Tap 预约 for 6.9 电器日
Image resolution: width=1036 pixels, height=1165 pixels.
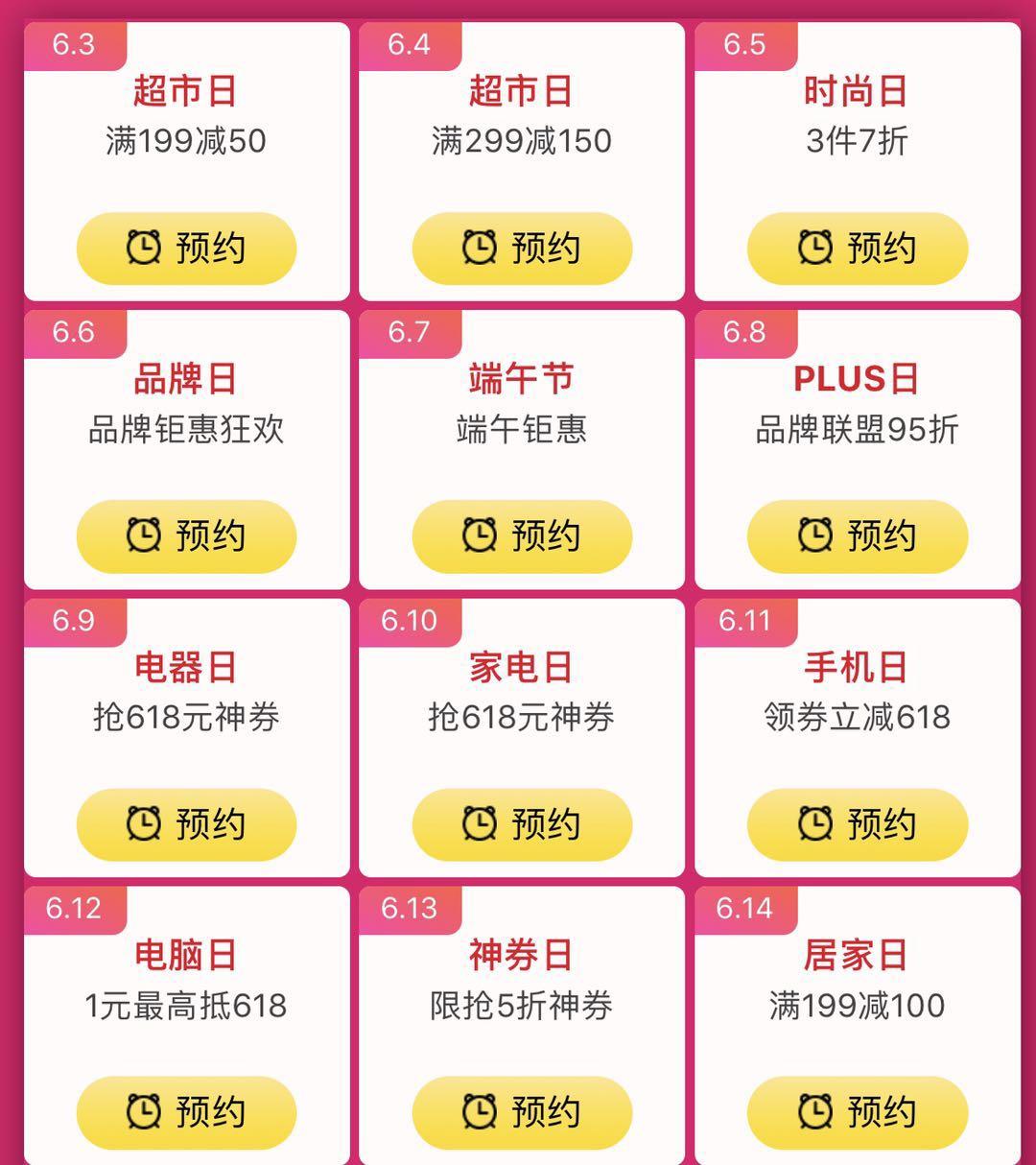[x=186, y=824]
